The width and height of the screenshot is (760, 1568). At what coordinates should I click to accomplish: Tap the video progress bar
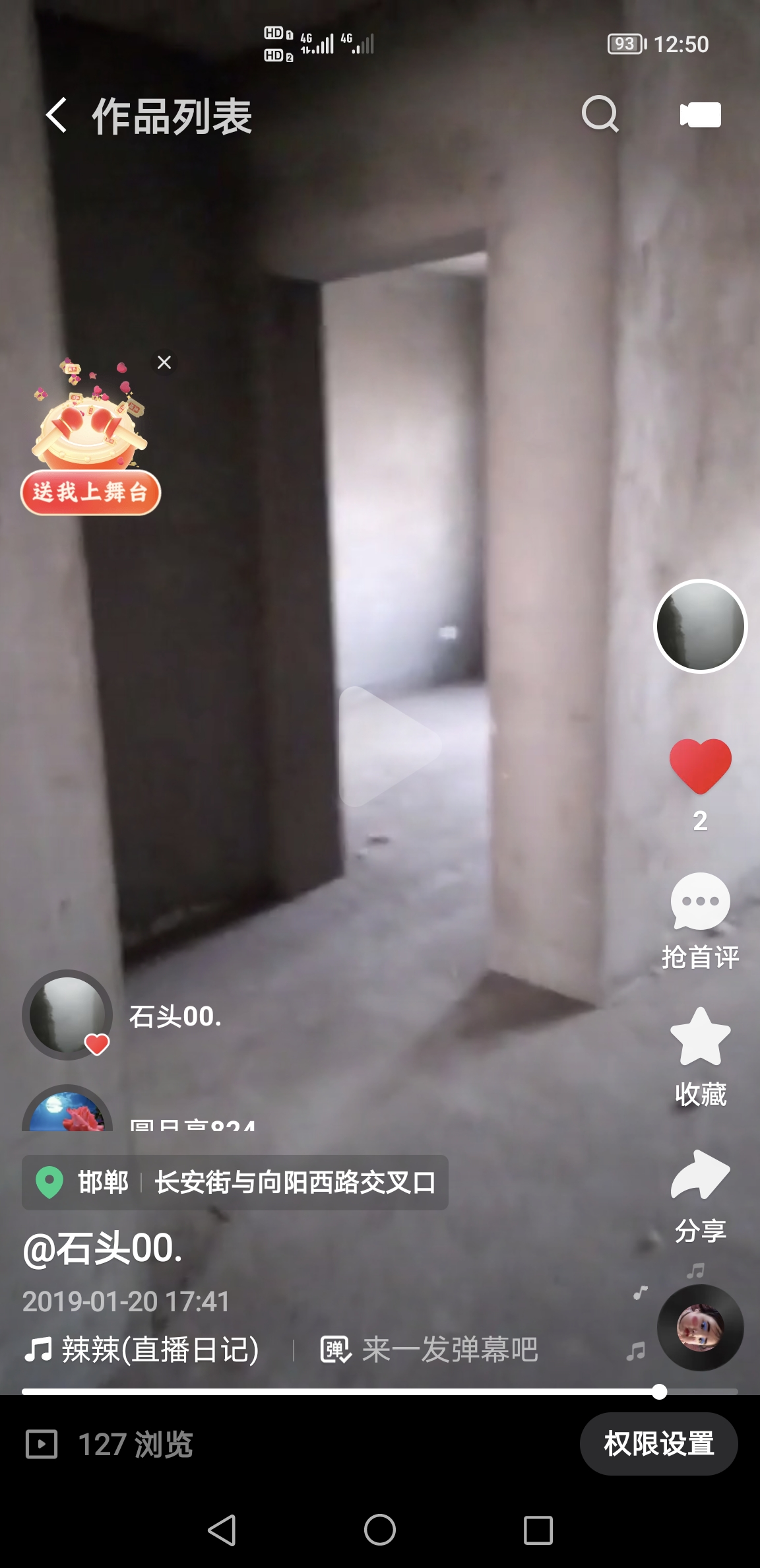379,1392
